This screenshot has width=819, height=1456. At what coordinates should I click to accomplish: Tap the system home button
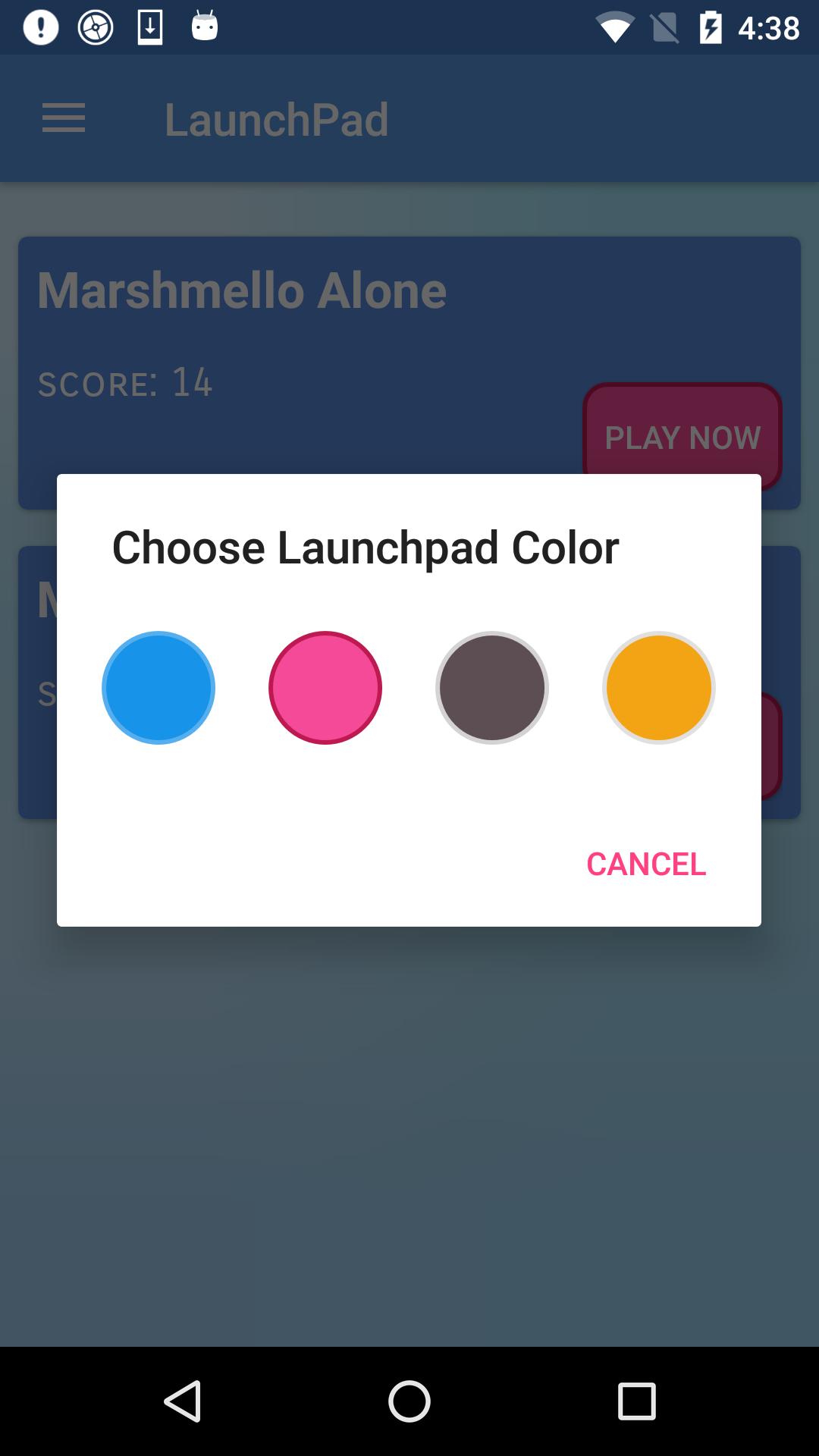tap(409, 1401)
